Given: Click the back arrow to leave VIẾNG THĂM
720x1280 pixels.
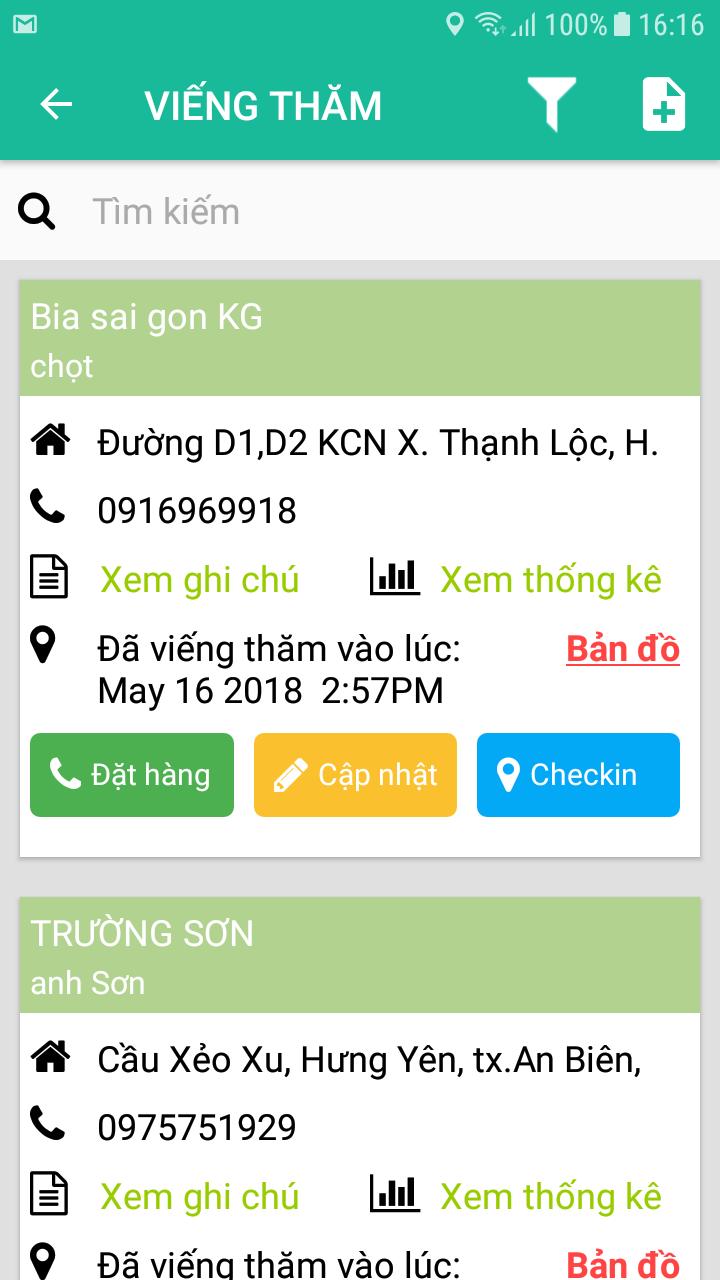Looking at the screenshot, I should [55, 103].
